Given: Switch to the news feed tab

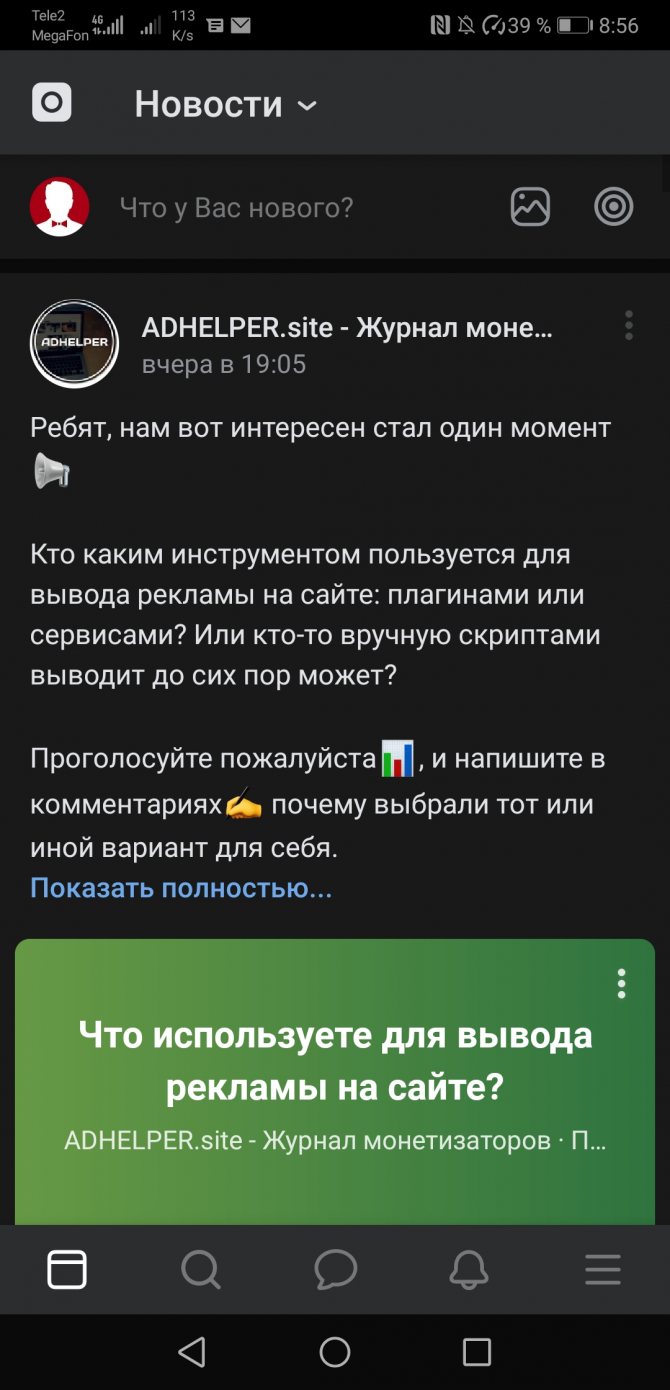Looking at the screenshot, I should coord(67,1270).
